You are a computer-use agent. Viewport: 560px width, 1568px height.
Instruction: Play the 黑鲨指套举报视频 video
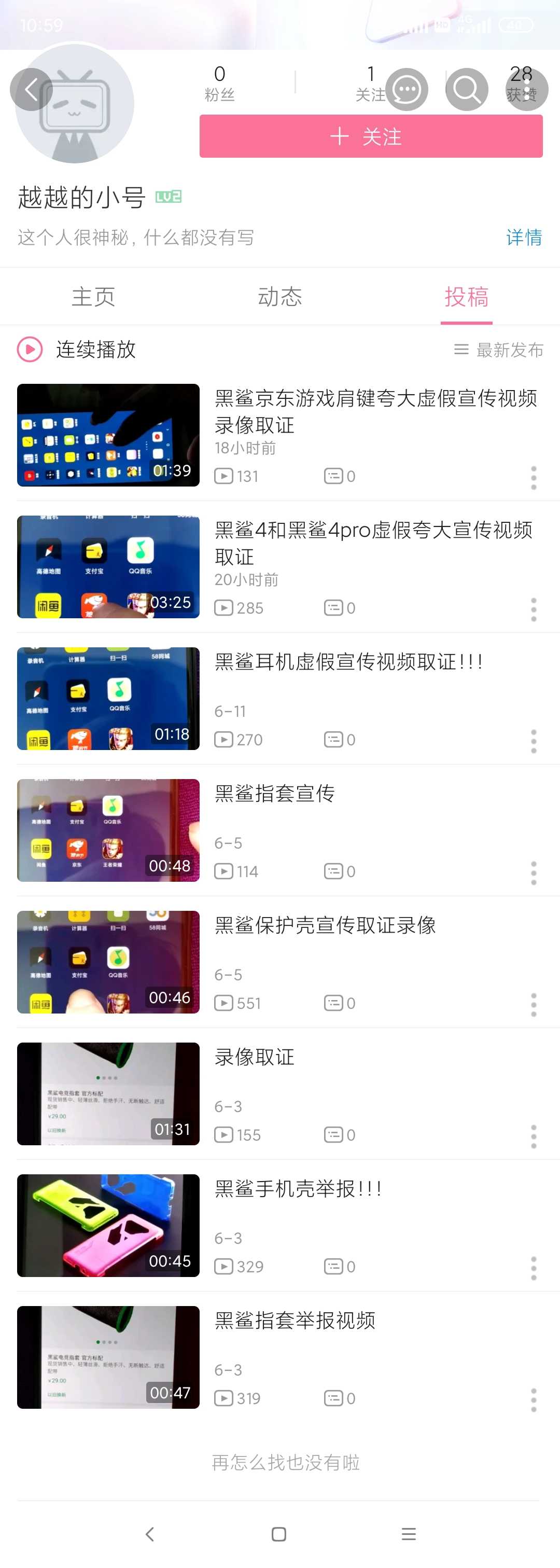[108, 1357]
